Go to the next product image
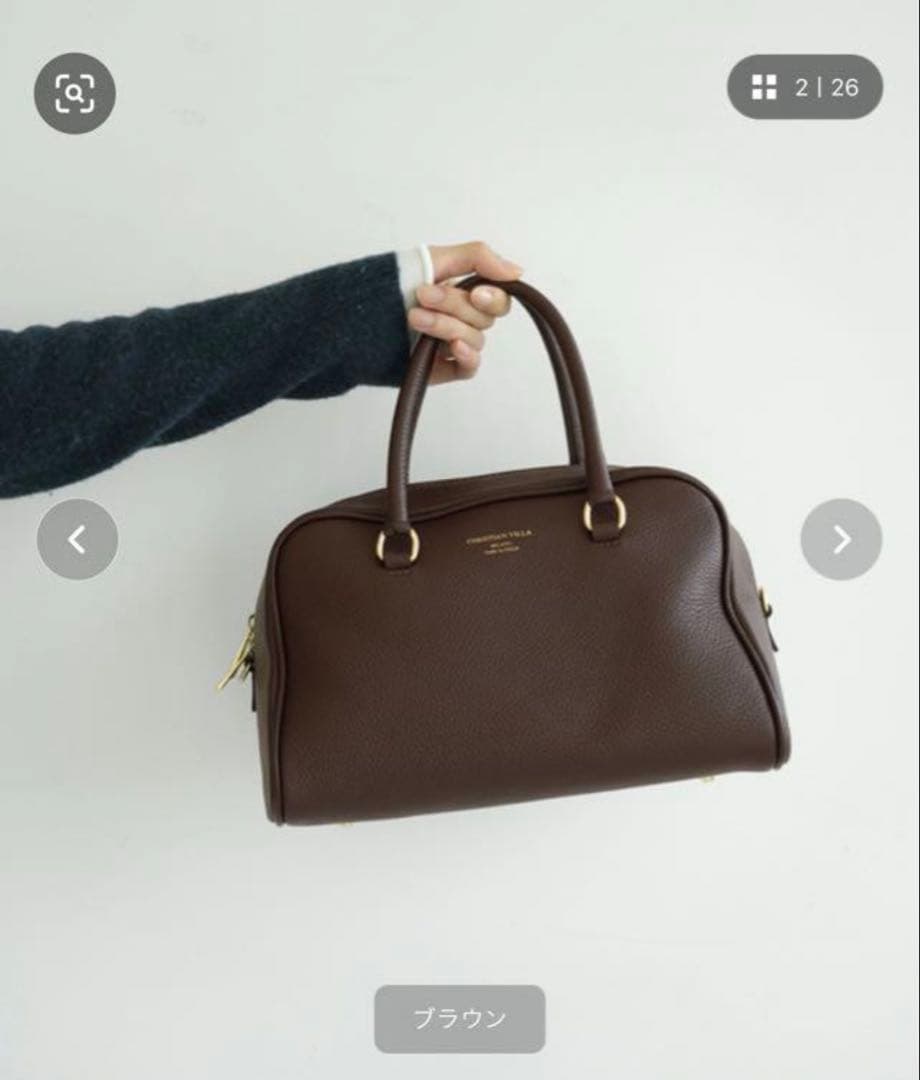Image resolution: width=920 pixels, height=1080 pixels. click(x=841, y=539)
